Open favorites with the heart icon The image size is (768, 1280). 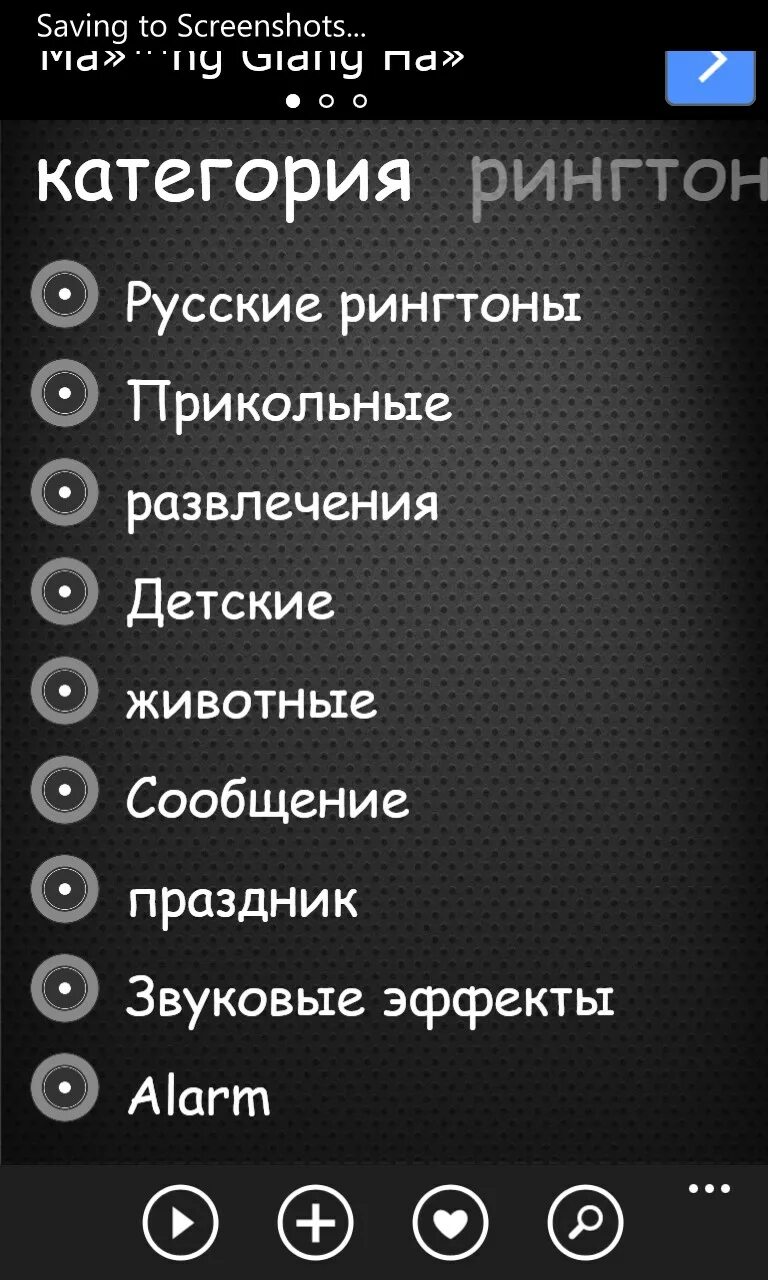point(452,1222)
